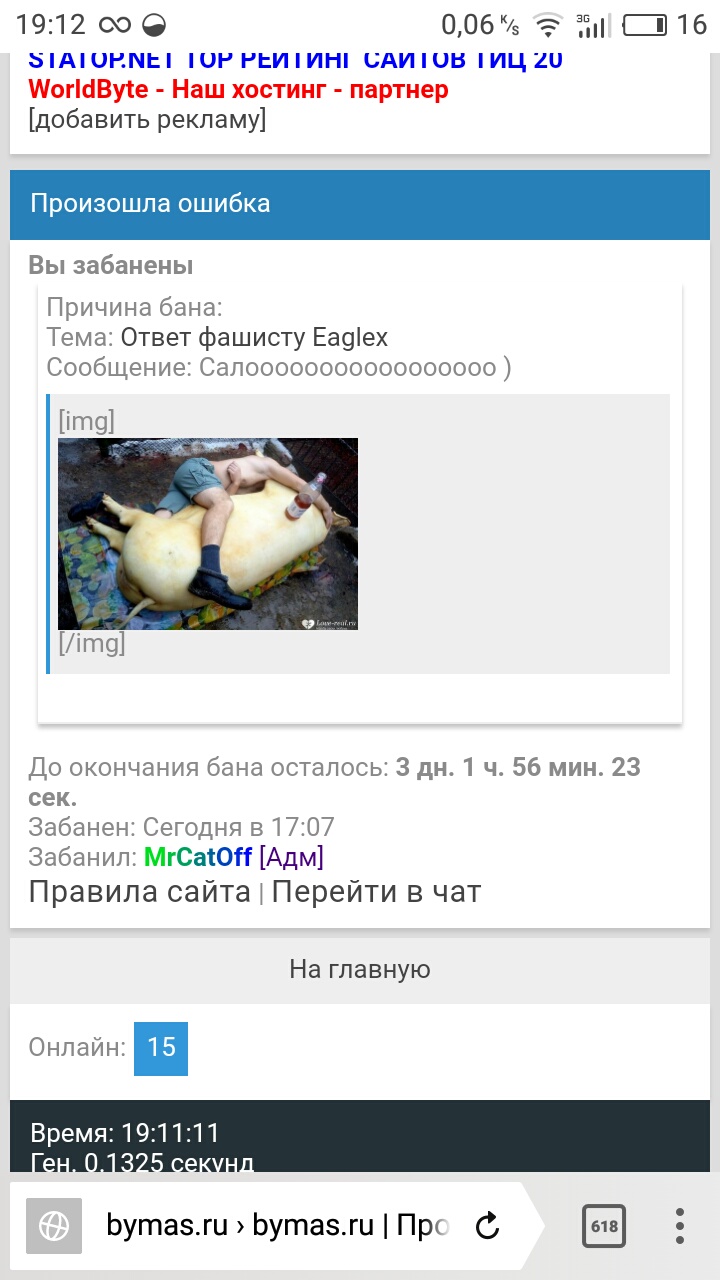The width and height of the screenshot is (720, 1280).
Task: Open the STATOP.NET top sites rating link
Action: click(x=295, y=60)
